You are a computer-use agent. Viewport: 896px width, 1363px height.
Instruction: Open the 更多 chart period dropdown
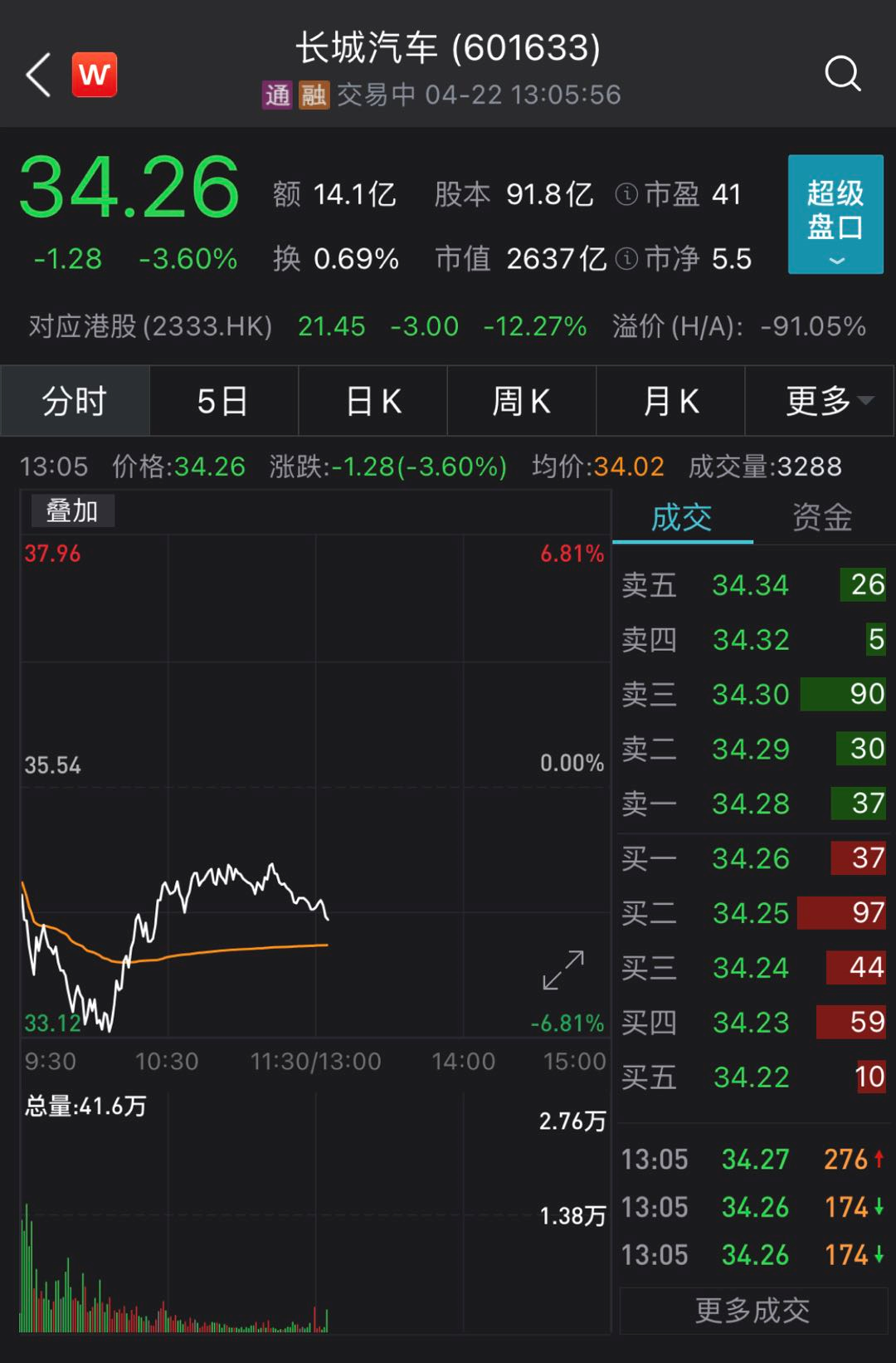point(820,402)
